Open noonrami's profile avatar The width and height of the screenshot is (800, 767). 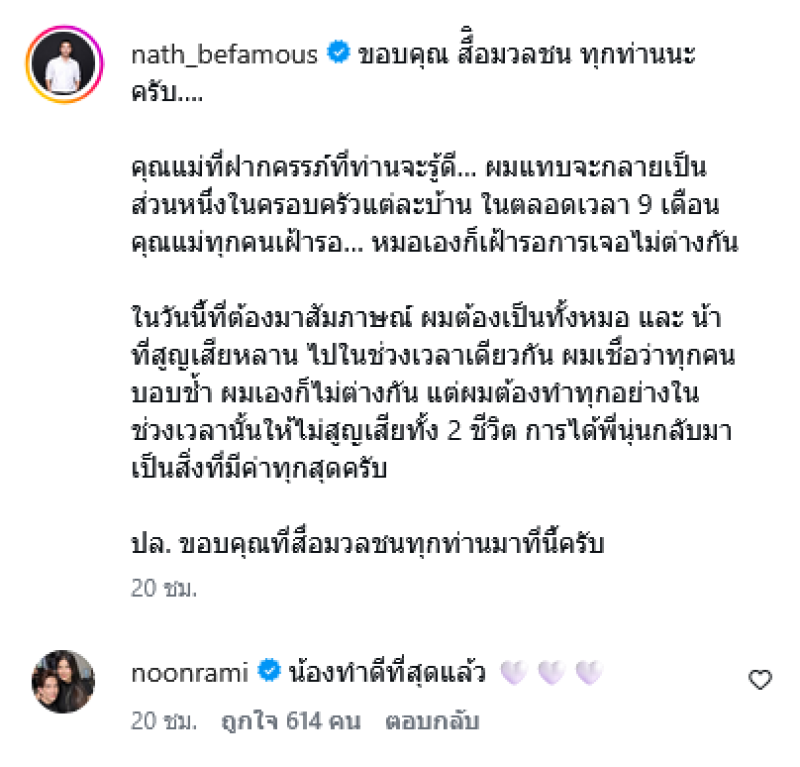[63, 681]
